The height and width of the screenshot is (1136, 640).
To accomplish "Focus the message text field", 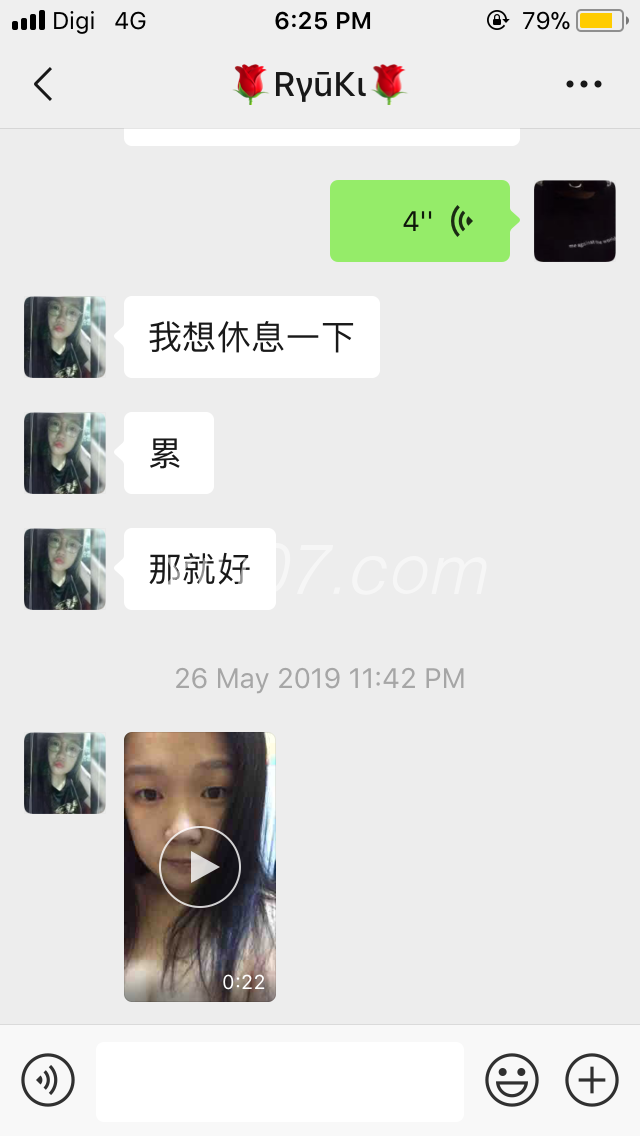I will tap(280, 1081).
